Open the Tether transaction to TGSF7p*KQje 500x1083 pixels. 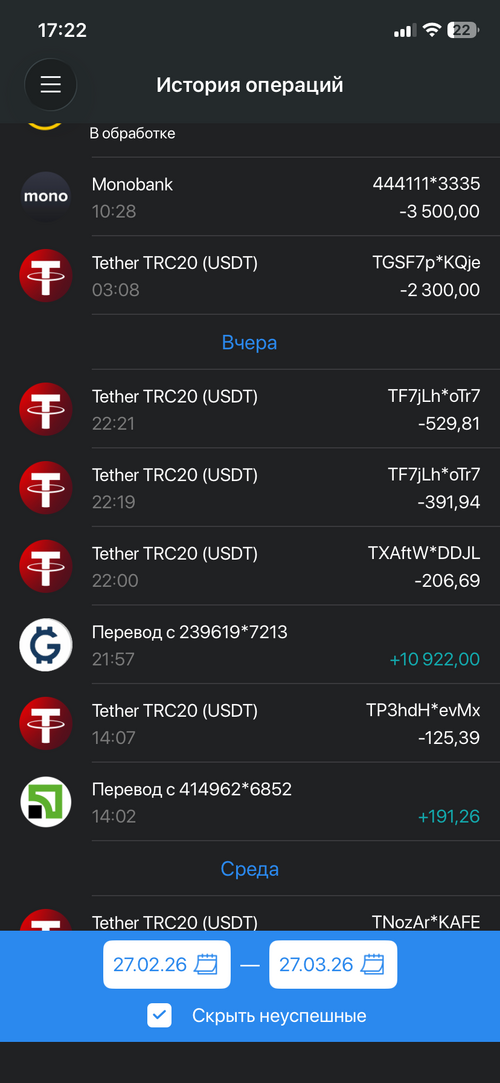click(250, 276)
